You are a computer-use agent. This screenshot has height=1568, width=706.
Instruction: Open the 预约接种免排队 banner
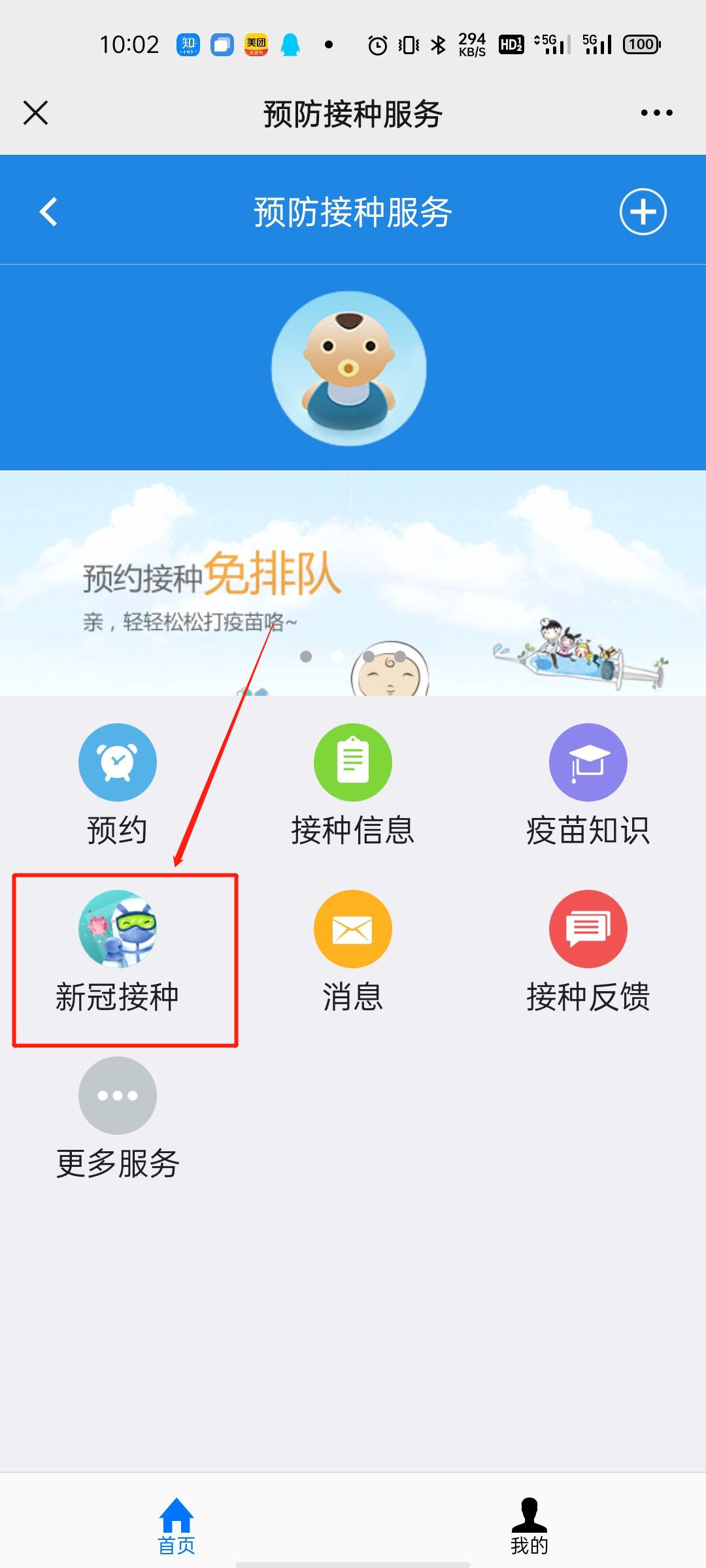(353, 583)
